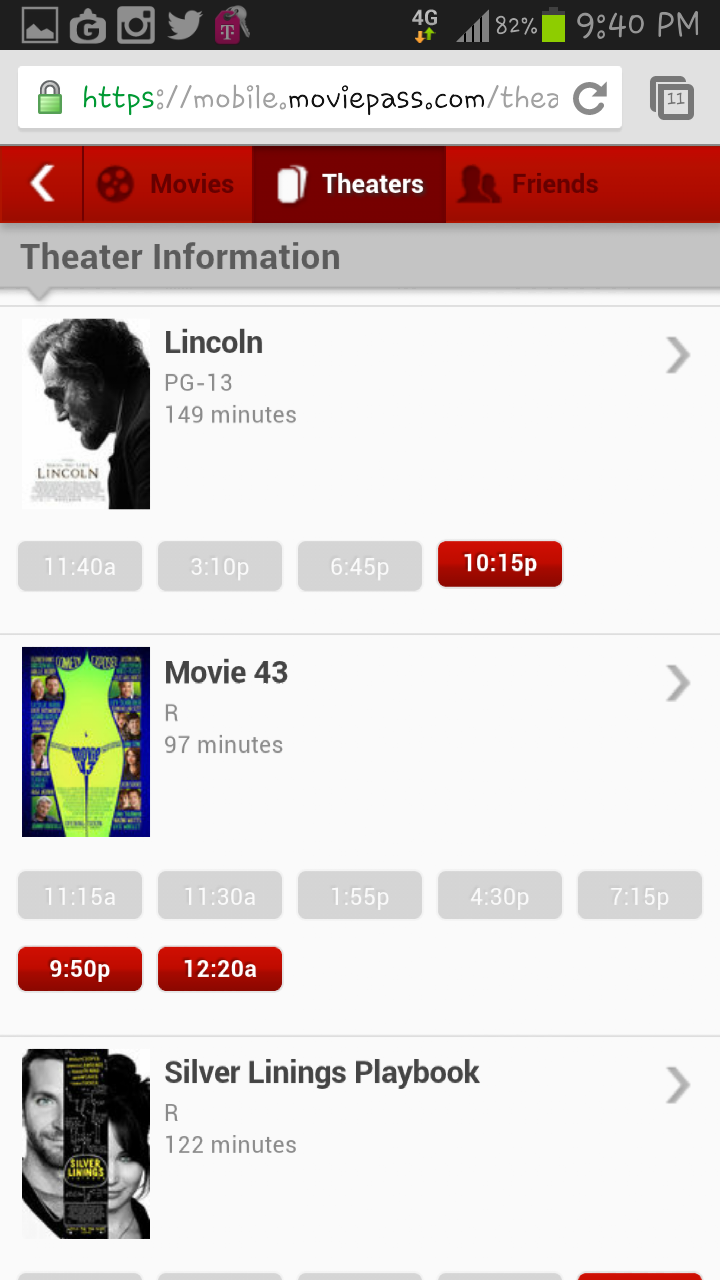Go back using the white arrow
The height and width of the screenshot is (1280, 720).
[x=42, y=184]
